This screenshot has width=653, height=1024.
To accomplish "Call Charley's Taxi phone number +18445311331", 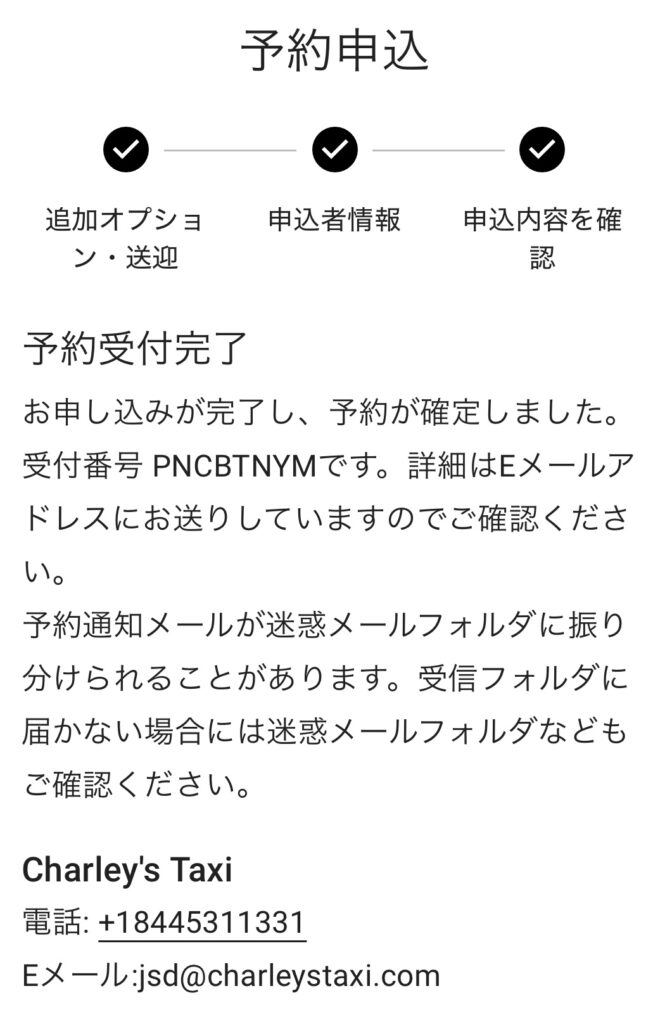I will (201, 922).
